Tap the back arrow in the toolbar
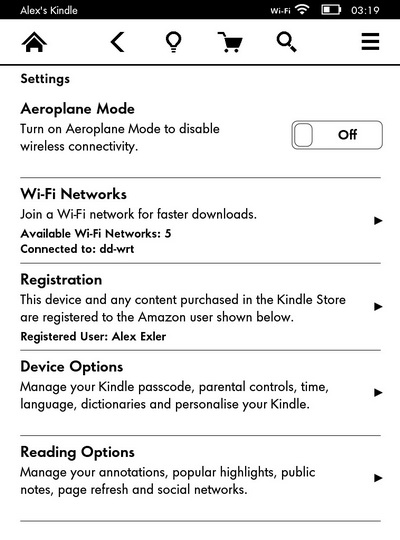Screen dimensions: 400x540 click(x=117, y=42)
